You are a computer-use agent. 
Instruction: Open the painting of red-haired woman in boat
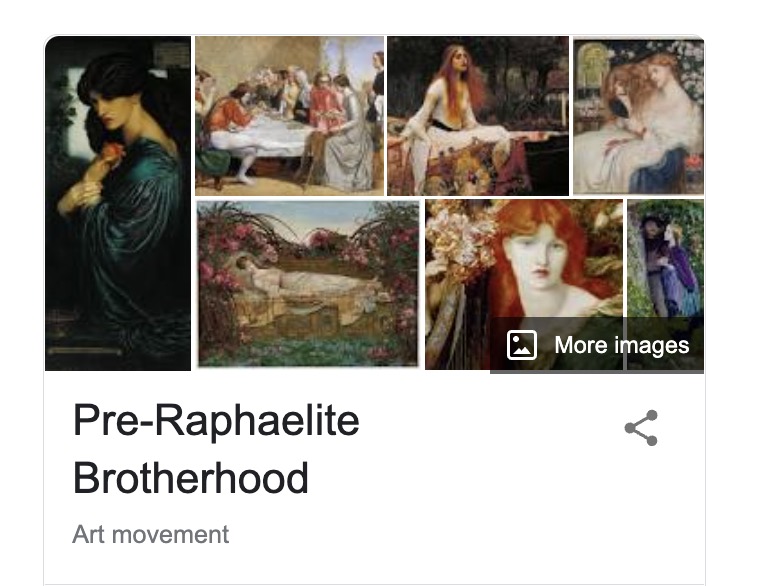[478, 115]
